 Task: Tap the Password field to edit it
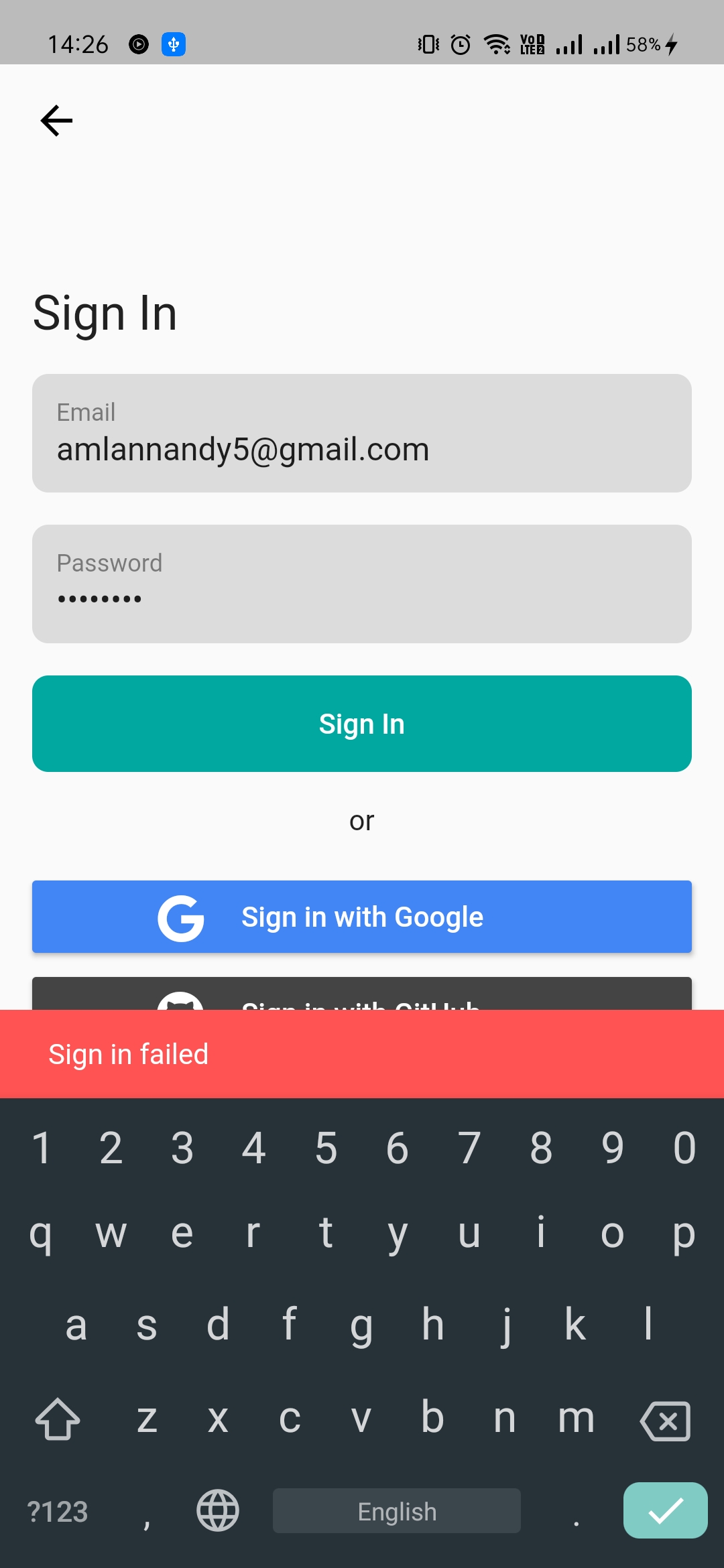(x=362, y=582)
